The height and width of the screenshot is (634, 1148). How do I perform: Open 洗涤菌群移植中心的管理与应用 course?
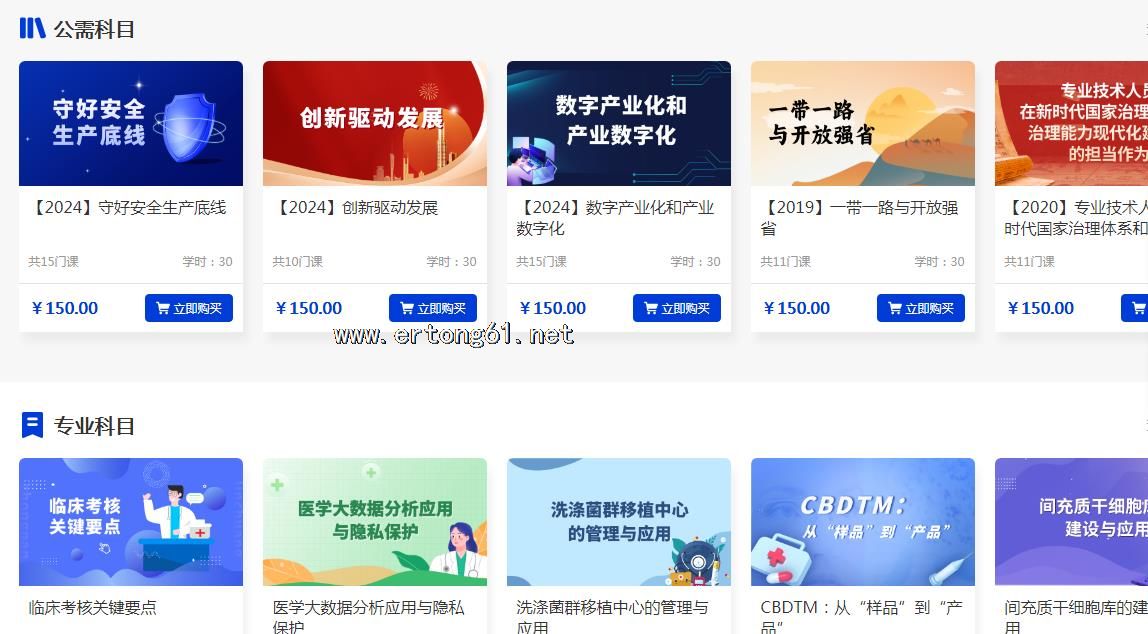[x=619, y=522]
